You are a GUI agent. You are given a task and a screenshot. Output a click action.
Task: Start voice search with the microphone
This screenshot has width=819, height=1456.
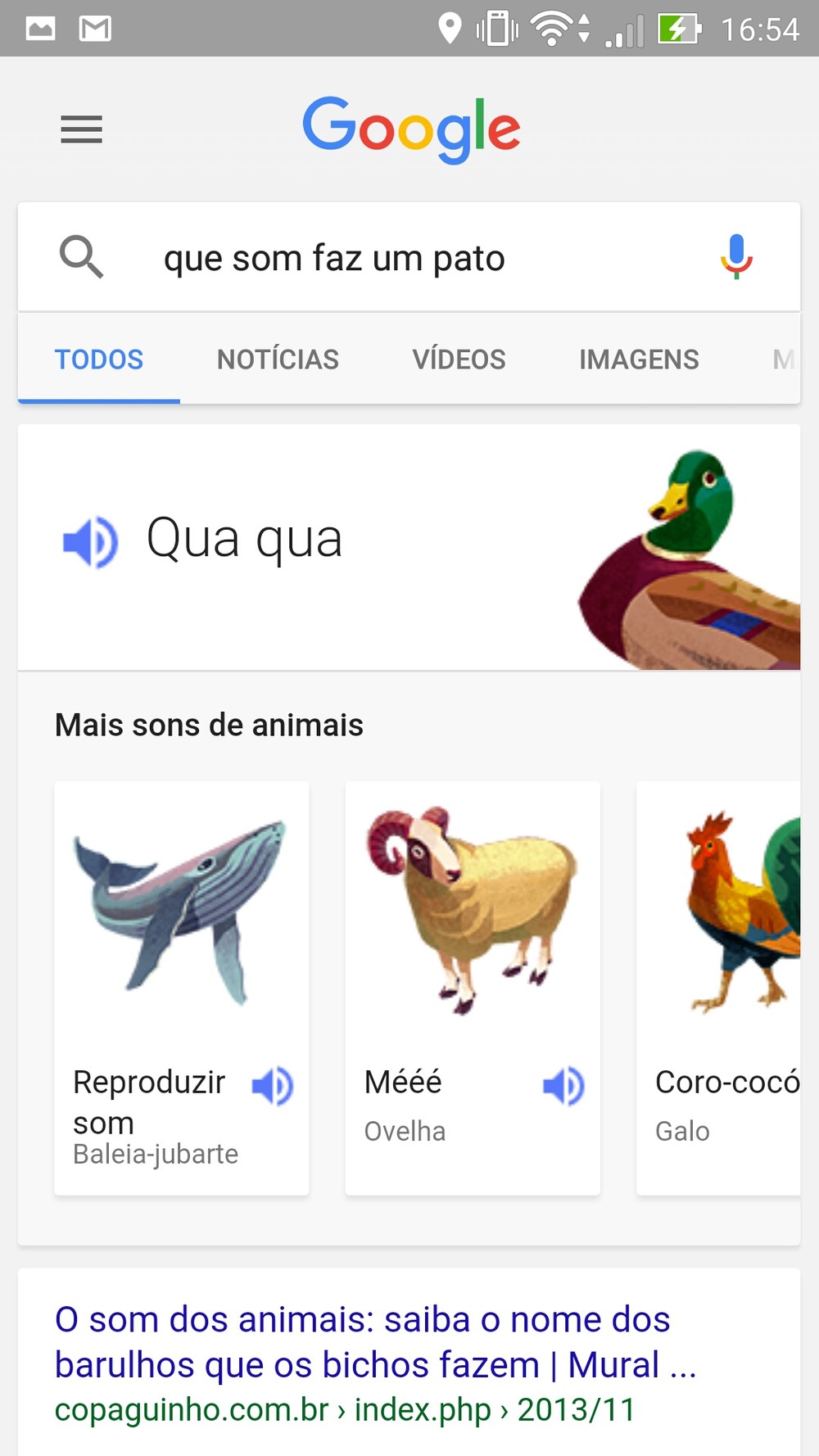(x=735, y=256)
